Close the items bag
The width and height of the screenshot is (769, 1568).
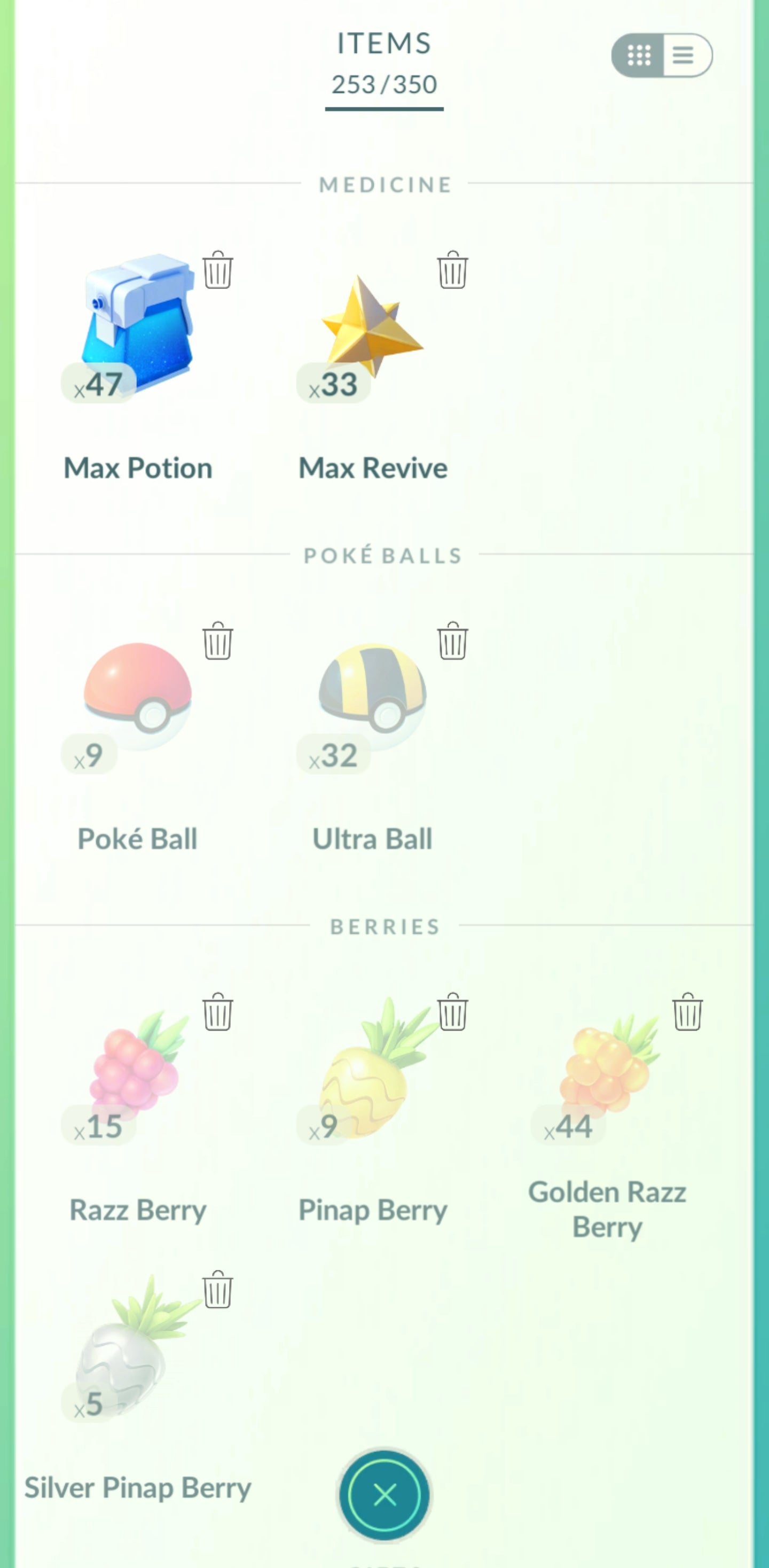[x=384, y=1494]
